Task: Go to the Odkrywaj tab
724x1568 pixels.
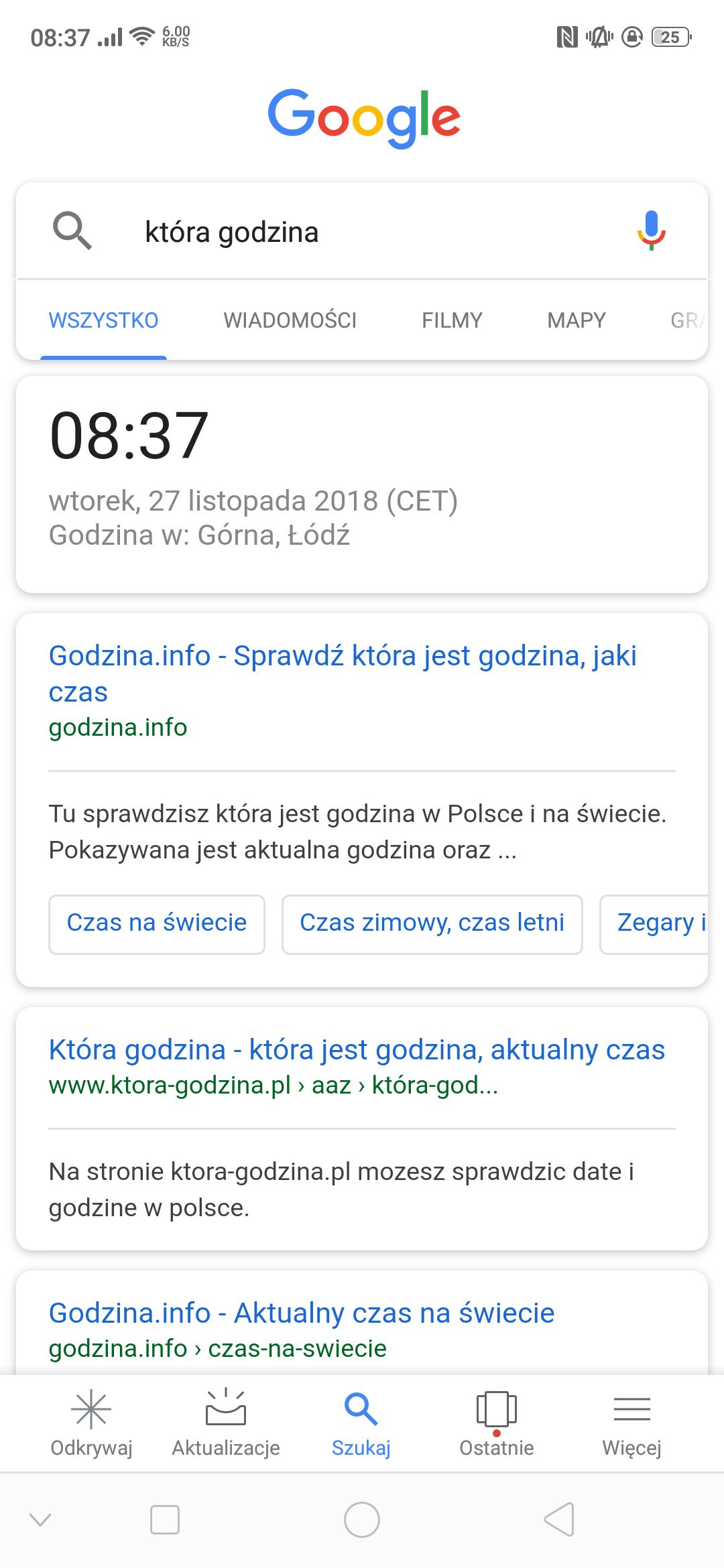Action: (91, 1422)
